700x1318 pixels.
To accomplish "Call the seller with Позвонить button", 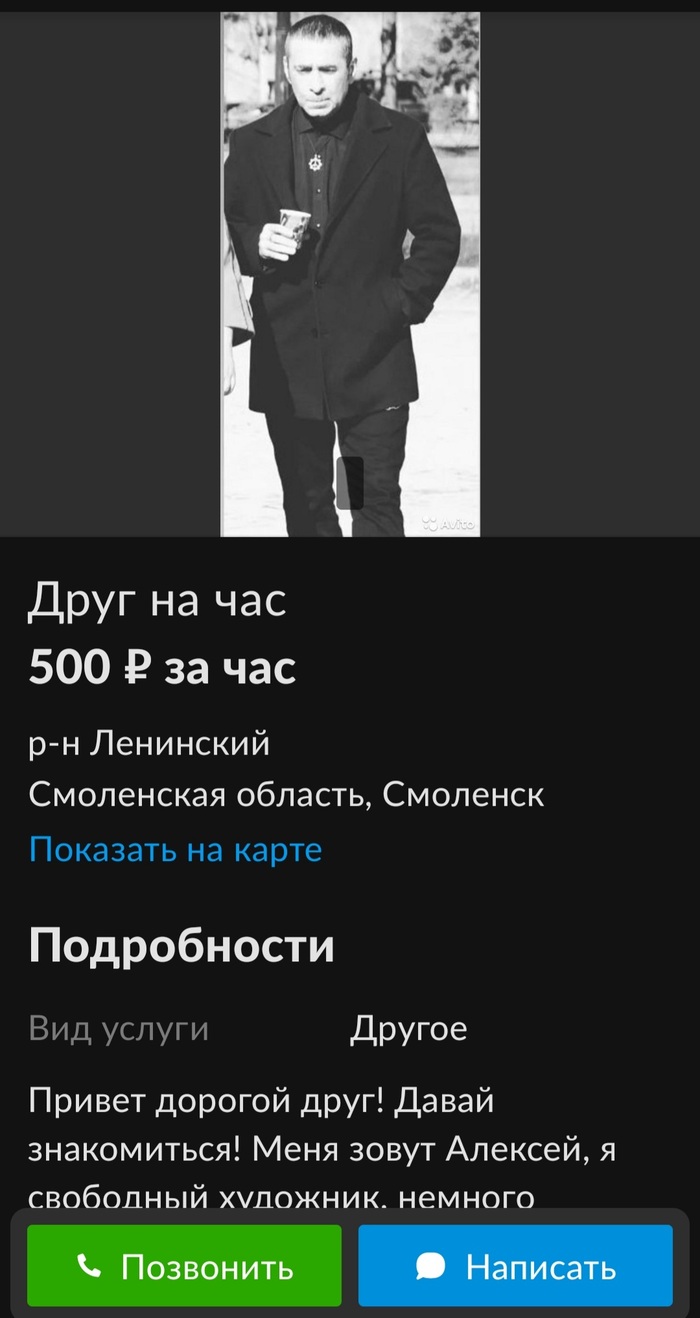I will pos(184,1267).
